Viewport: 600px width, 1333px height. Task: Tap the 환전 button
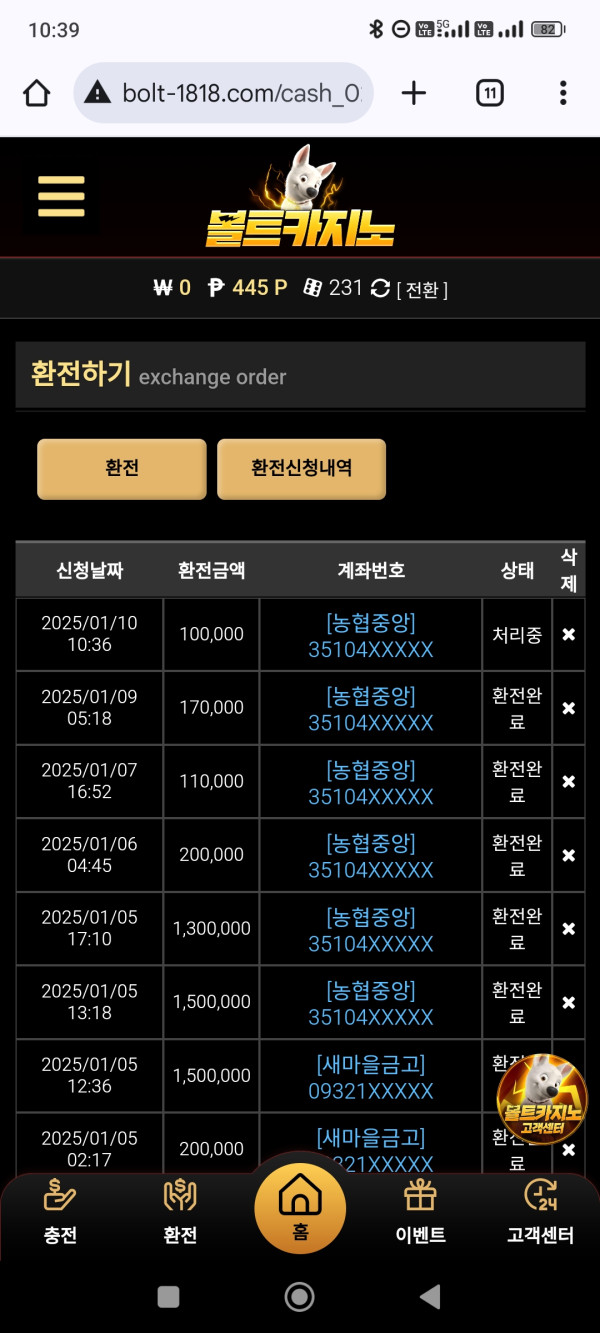click(x=122, y=468)
